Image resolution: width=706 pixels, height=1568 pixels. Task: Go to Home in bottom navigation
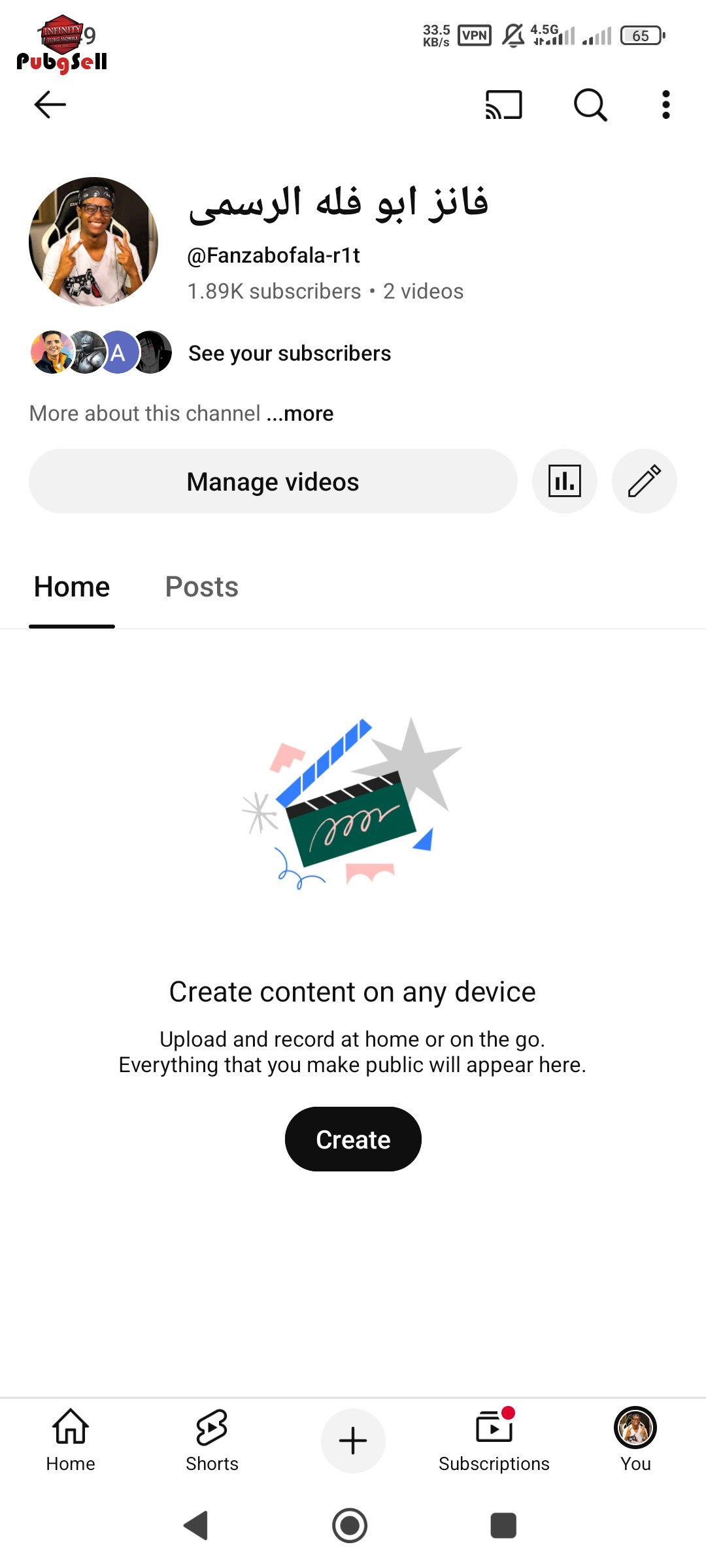click(71, 1441)
